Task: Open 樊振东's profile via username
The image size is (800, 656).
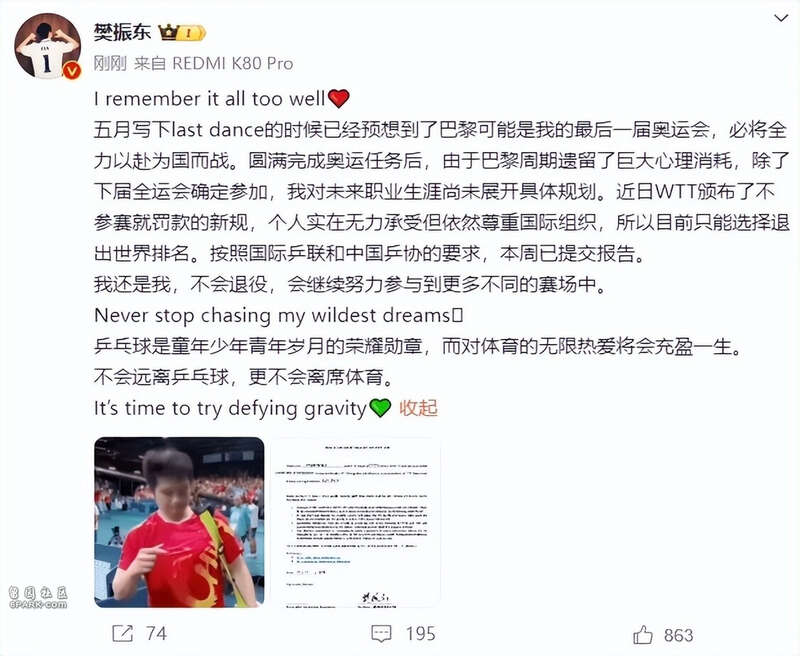Action: click(x=124, y=32)
